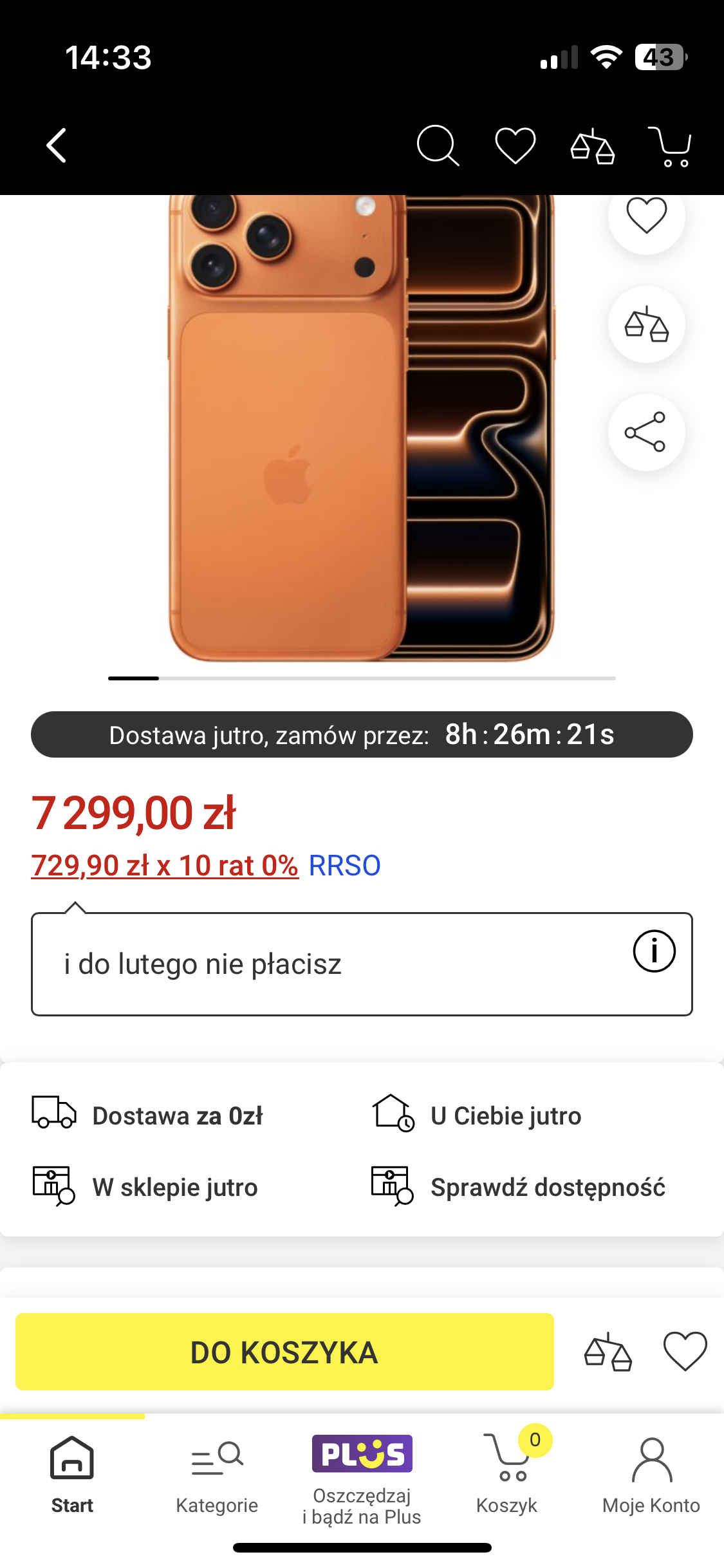This screenshot has height=1568, width=724.
Task: Compare using scales icon beside DO KOSZYKA
Action: click(608, 1352)
